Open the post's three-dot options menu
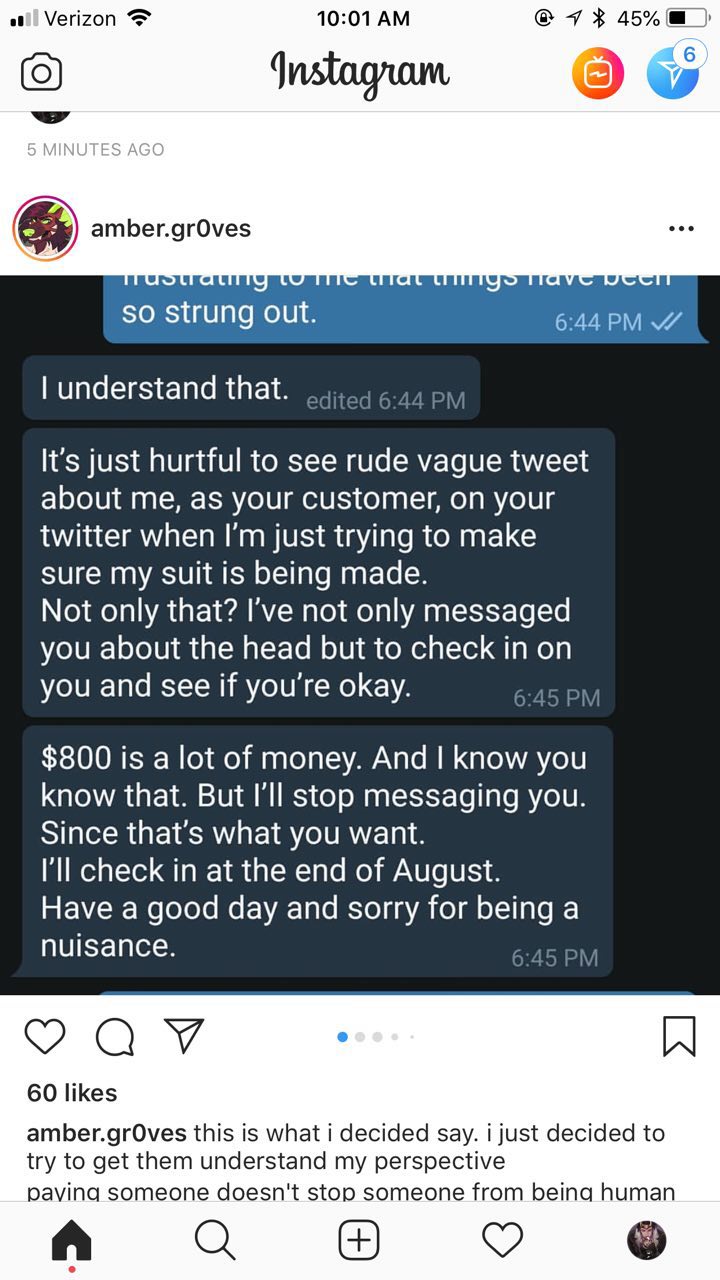Viewport: 720px width, 1280px height. (x=680, y=229)
